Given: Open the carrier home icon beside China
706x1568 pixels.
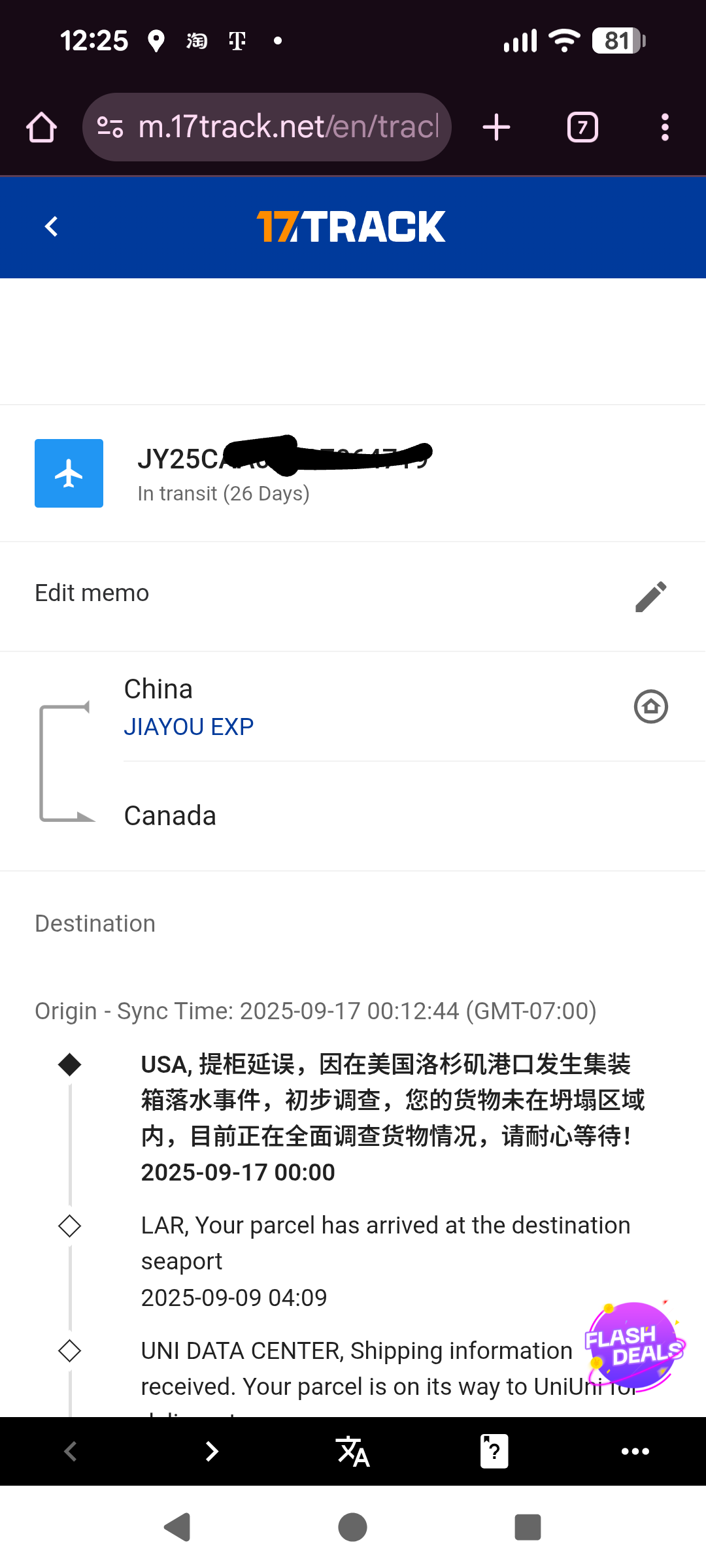Looking at the screenshot, I should pos(651,706).
